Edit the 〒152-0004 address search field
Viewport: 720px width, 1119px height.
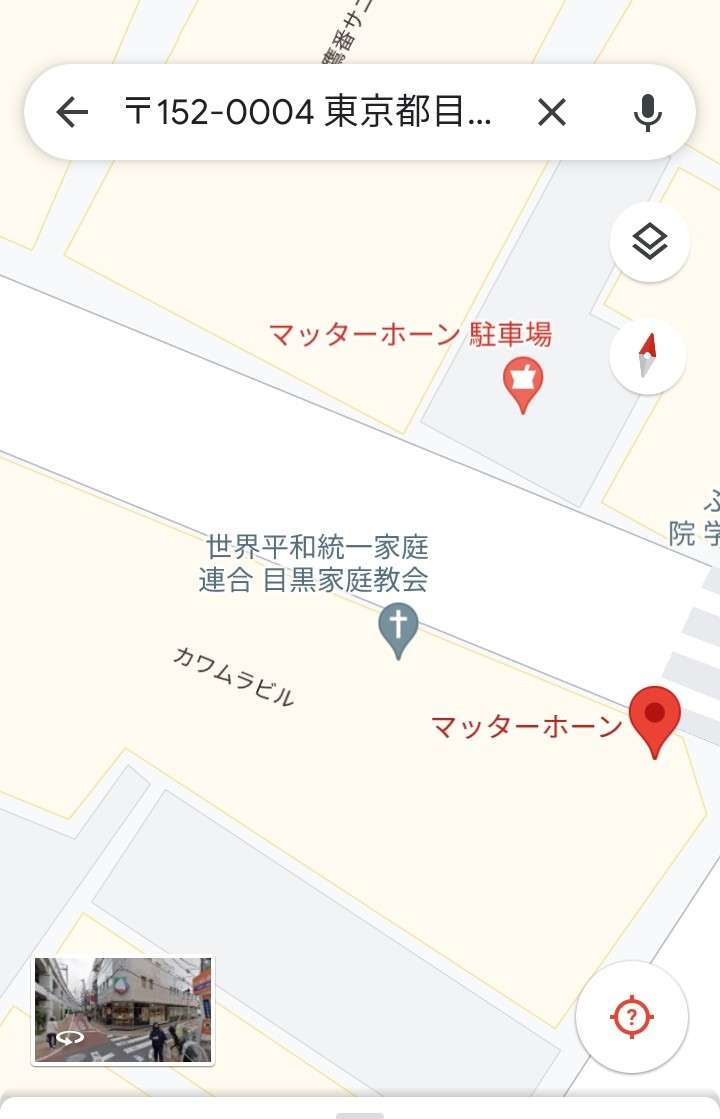pos(308,113)
